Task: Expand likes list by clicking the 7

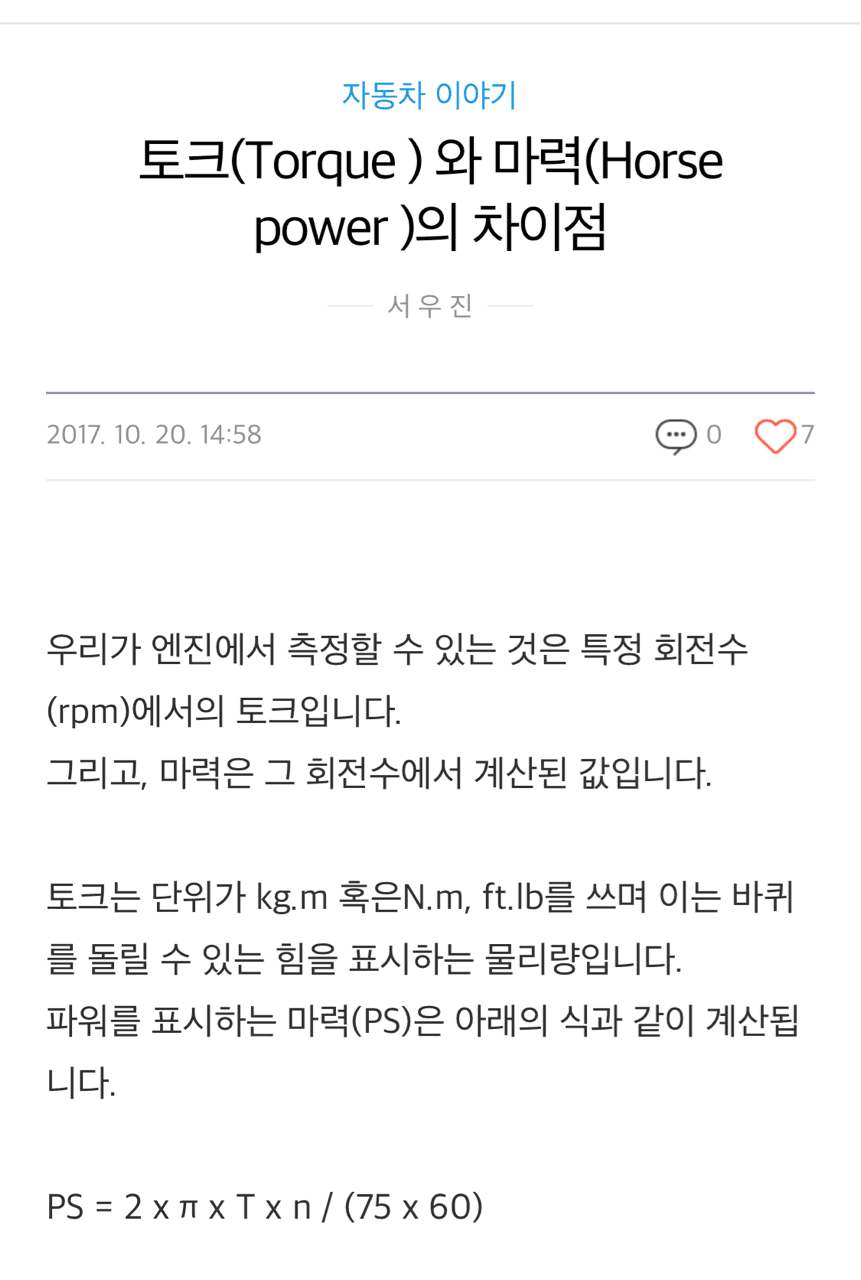Action: [808, 434]
